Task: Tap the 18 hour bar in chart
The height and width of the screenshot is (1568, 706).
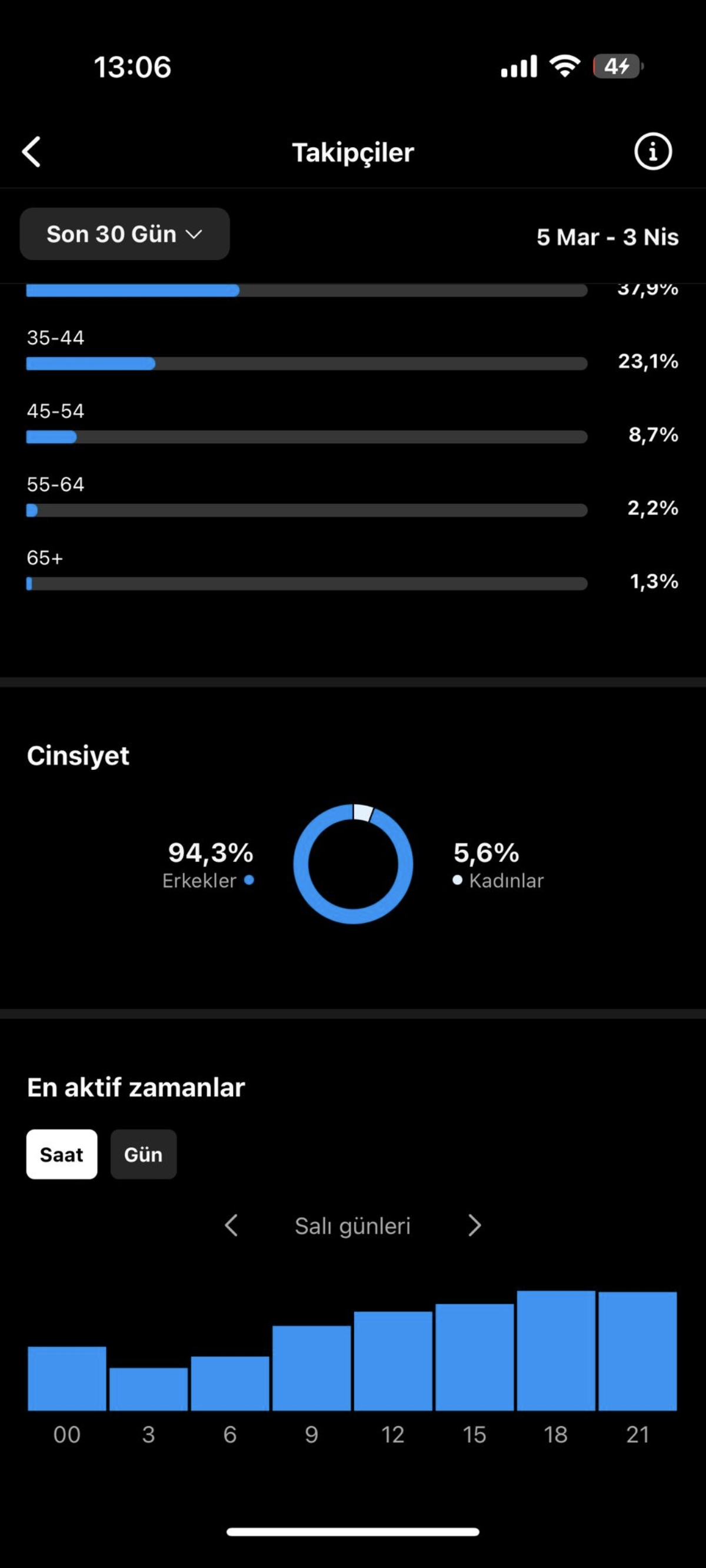Action: [557, 1351]
